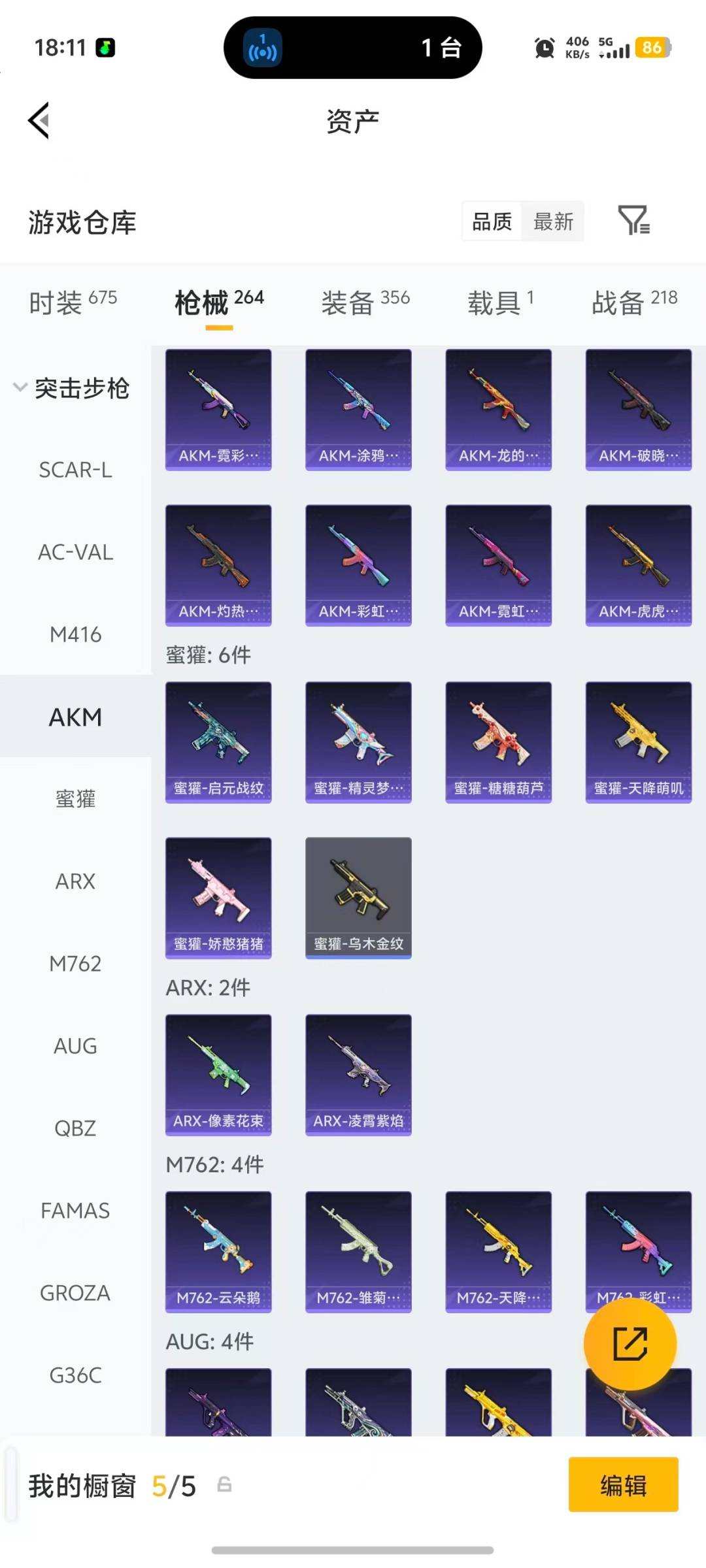Go back from the 资产 page
This screenshot has height=1568, width=706.
(39, 121)
